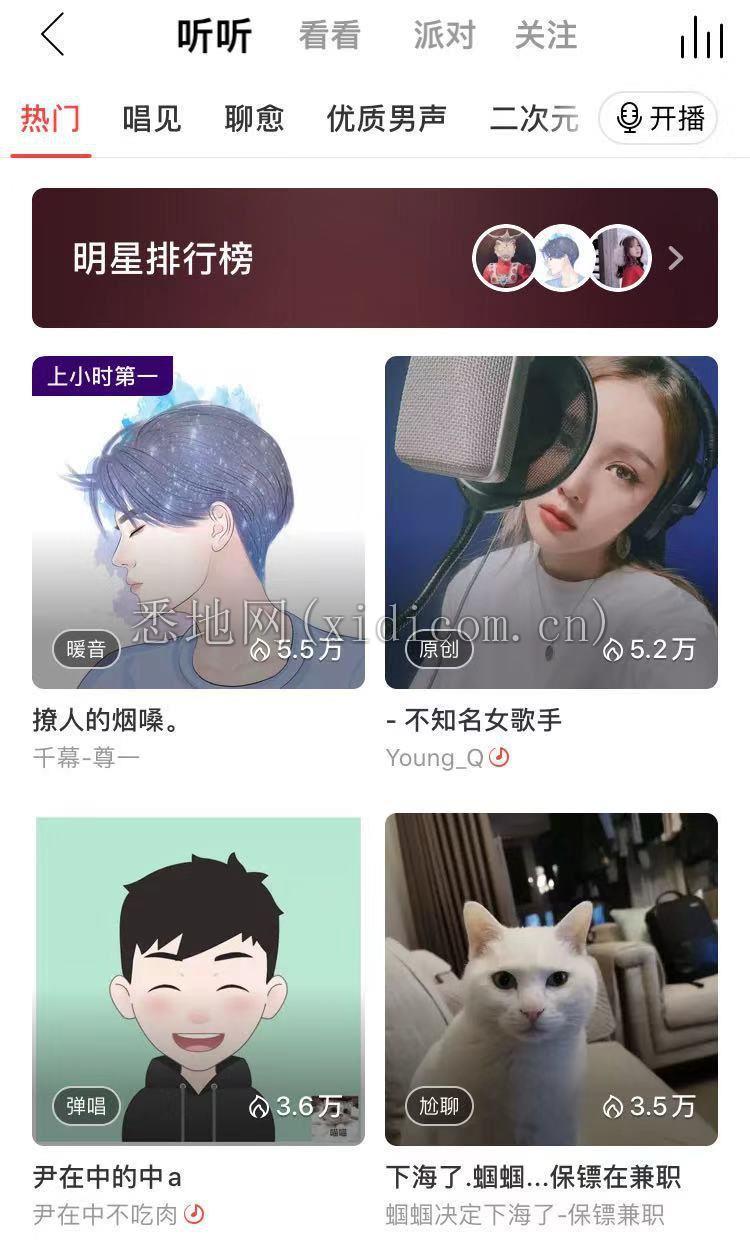
Task: Select the 唱见 category tab
Action: [x=152, y=119]
